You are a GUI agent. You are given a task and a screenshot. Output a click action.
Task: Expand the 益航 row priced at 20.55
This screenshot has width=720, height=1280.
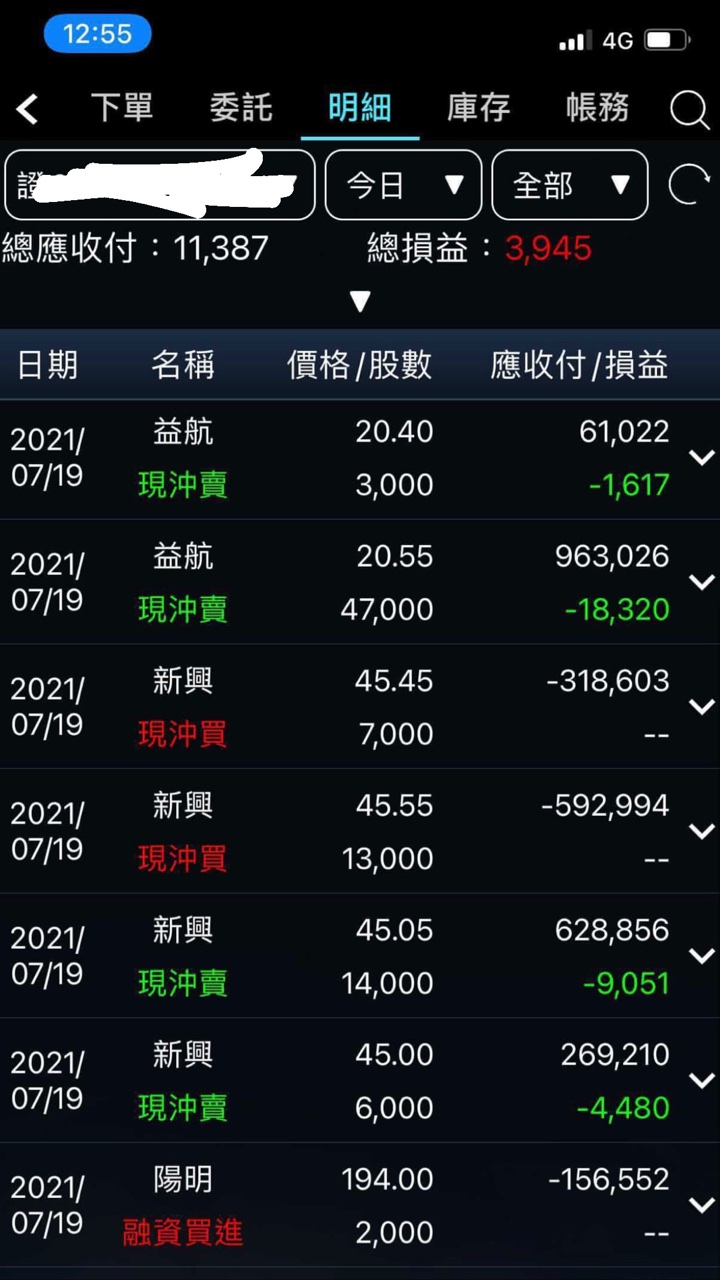702,582
